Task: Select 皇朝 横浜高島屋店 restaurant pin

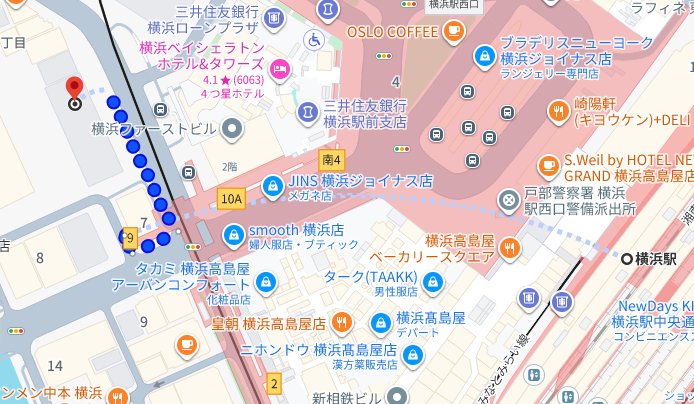Action: coord(341,323)
